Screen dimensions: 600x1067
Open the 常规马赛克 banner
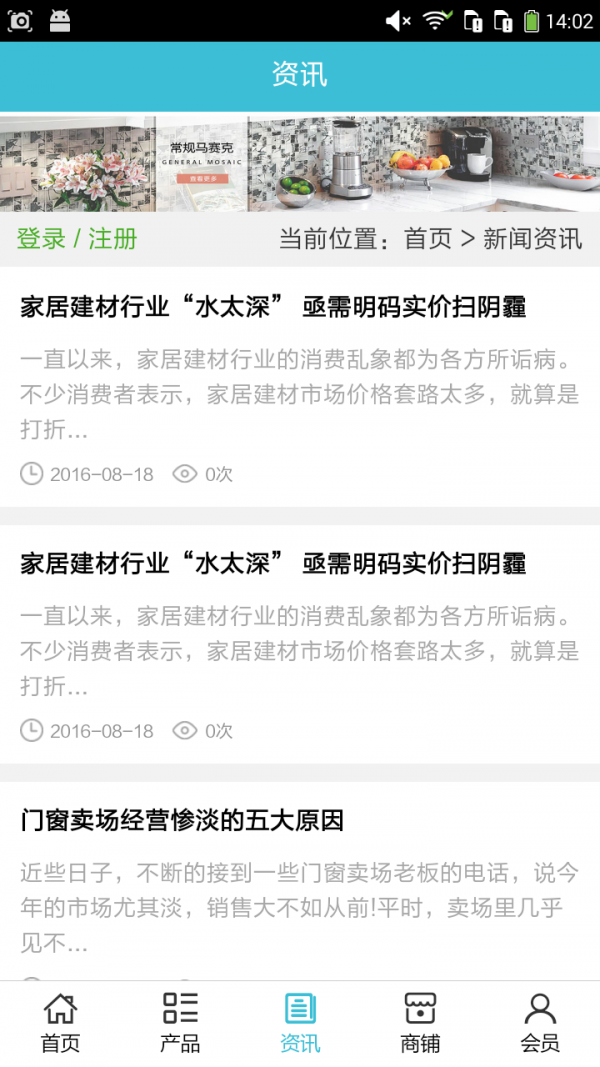pos(300,163)
